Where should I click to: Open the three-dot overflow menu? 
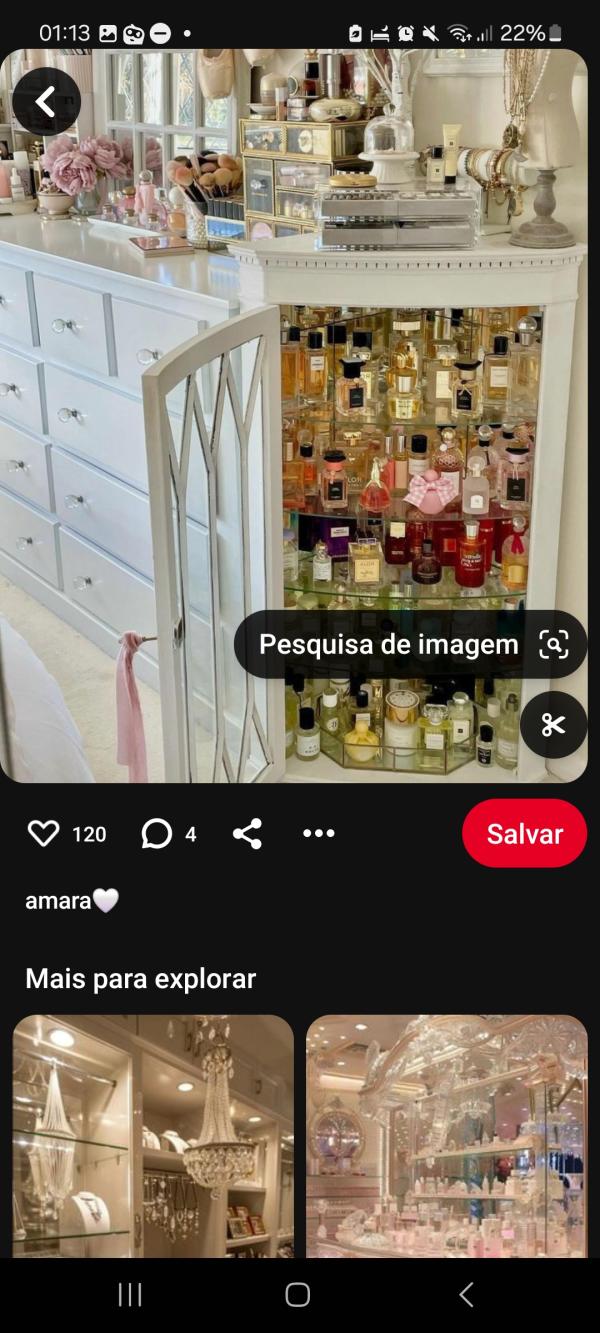(318, 833)
